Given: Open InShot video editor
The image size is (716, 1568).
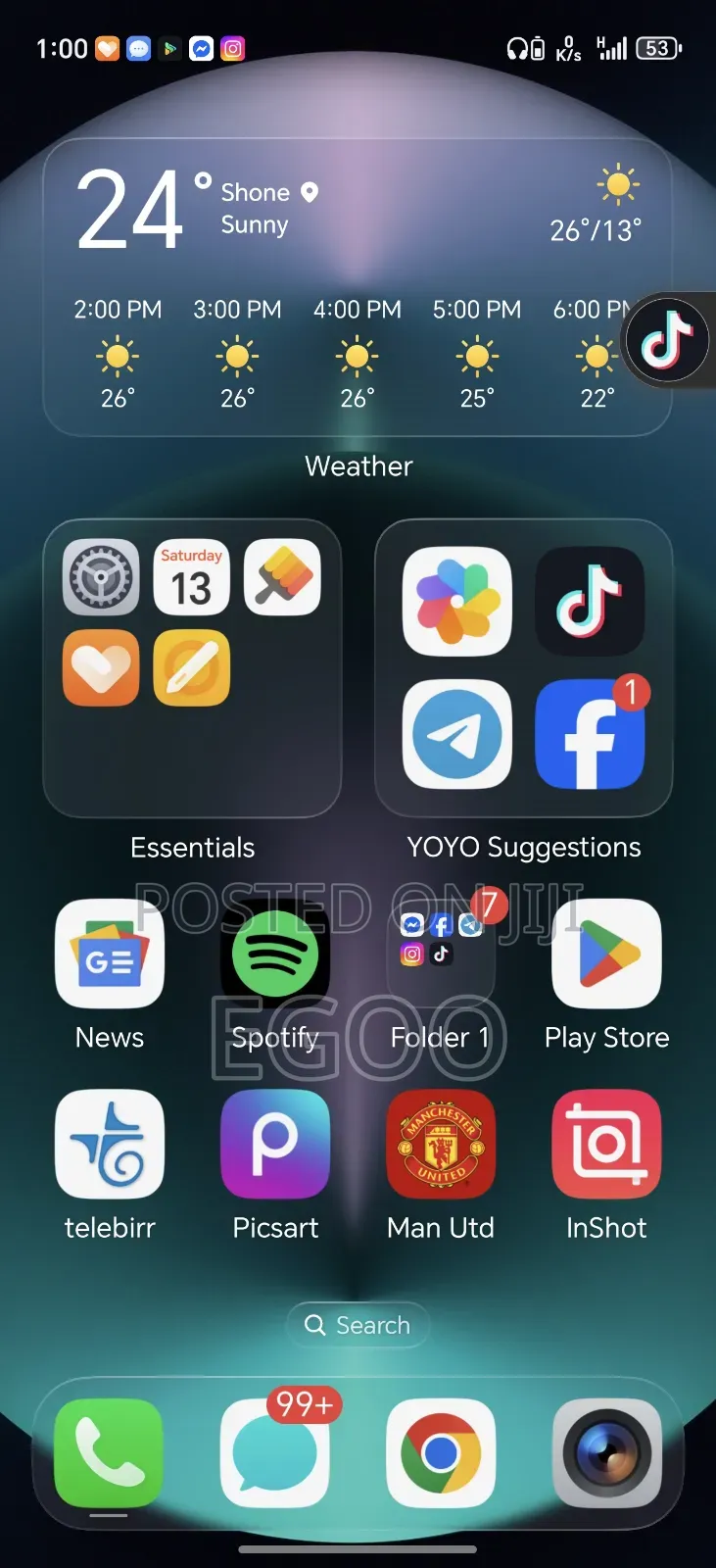Looking at the screenshot, I should click(606, 1144).
